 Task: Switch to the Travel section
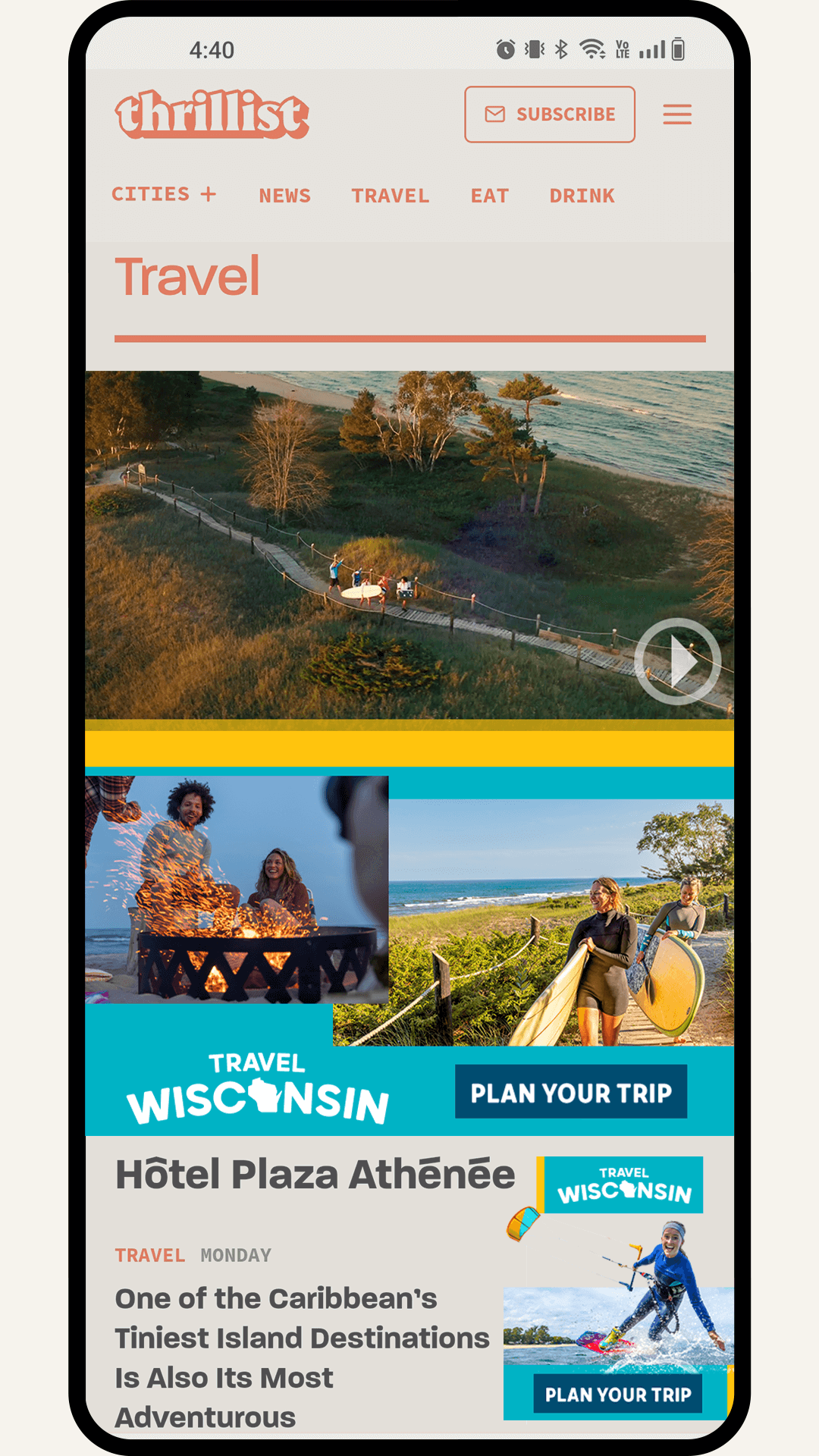tap(390, 196)
